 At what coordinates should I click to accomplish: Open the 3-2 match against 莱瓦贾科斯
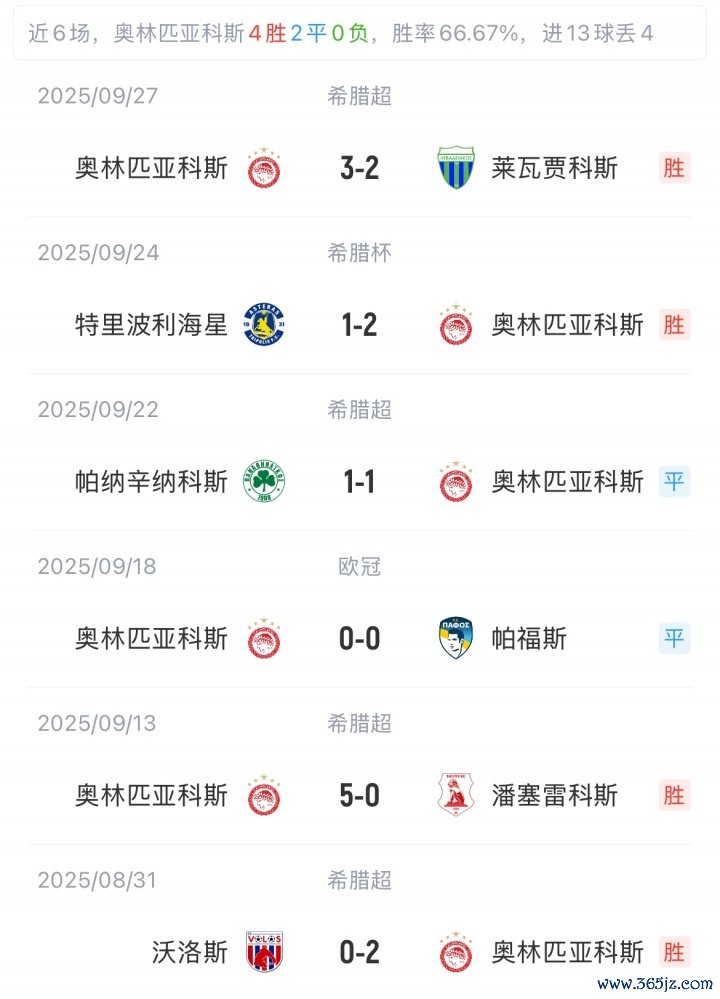pyautogui.click(x=359, y=168)
